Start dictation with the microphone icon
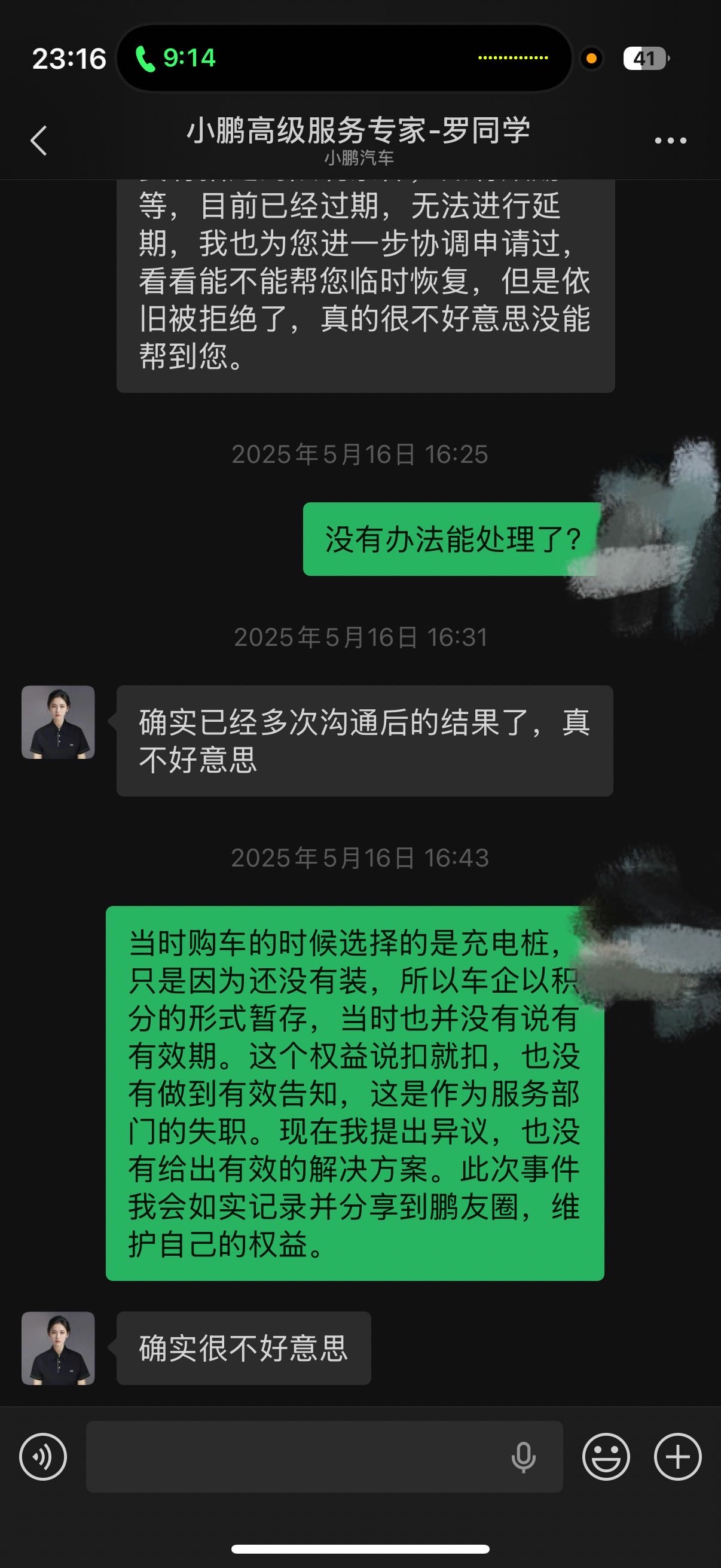 [523, 1457]
